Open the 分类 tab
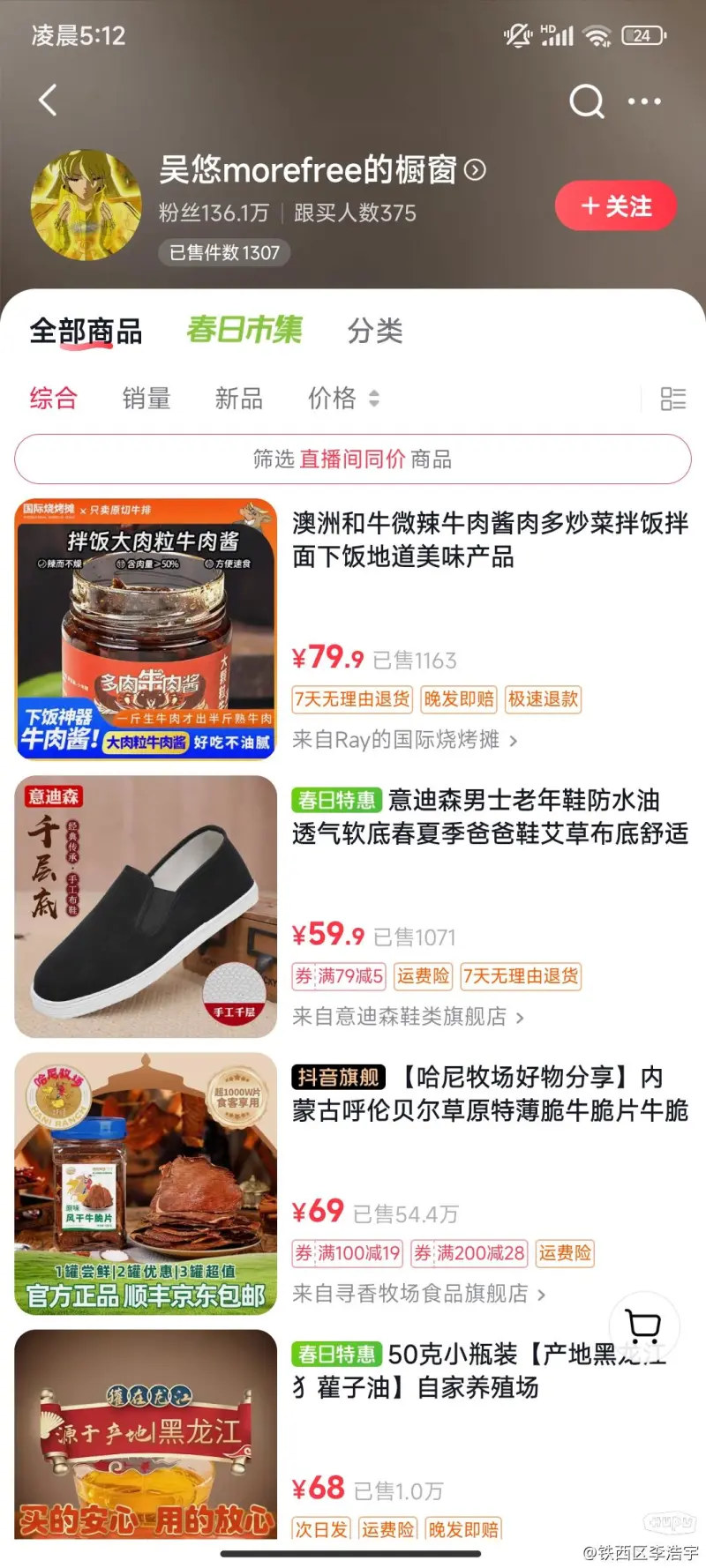The image size is (706, 1568). [x=375, y=332]
